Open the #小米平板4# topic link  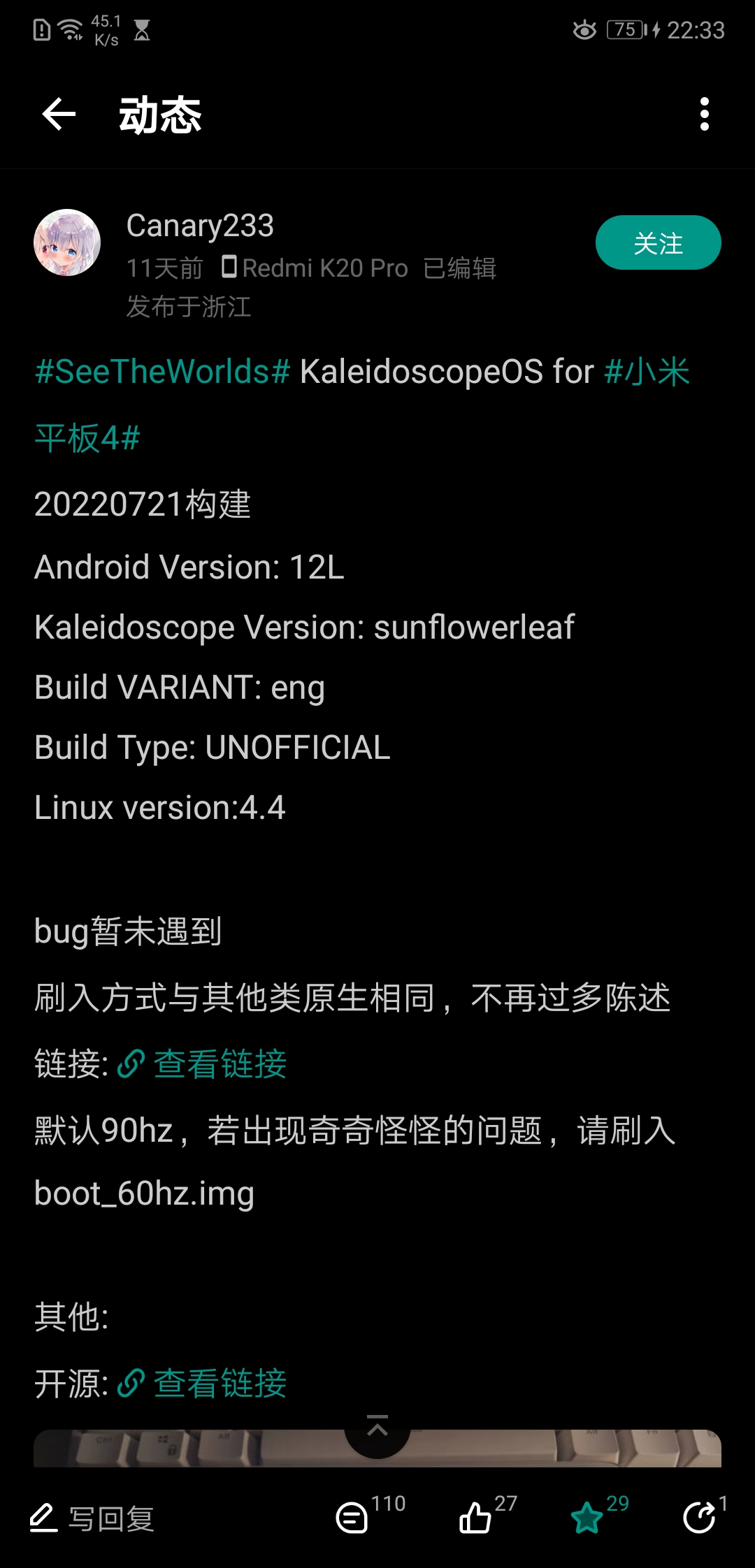(x=362, y=405)
